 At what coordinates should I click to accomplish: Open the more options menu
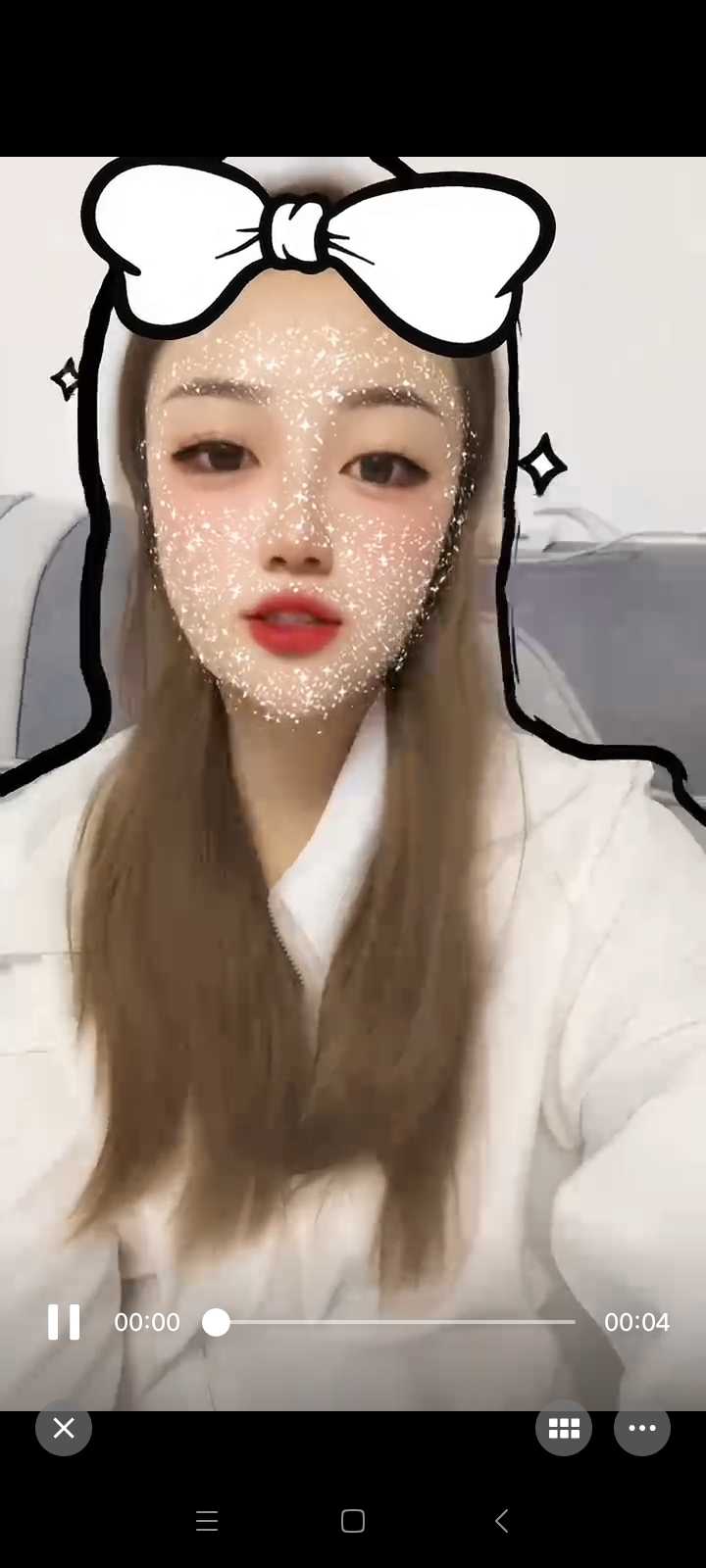642,1428
